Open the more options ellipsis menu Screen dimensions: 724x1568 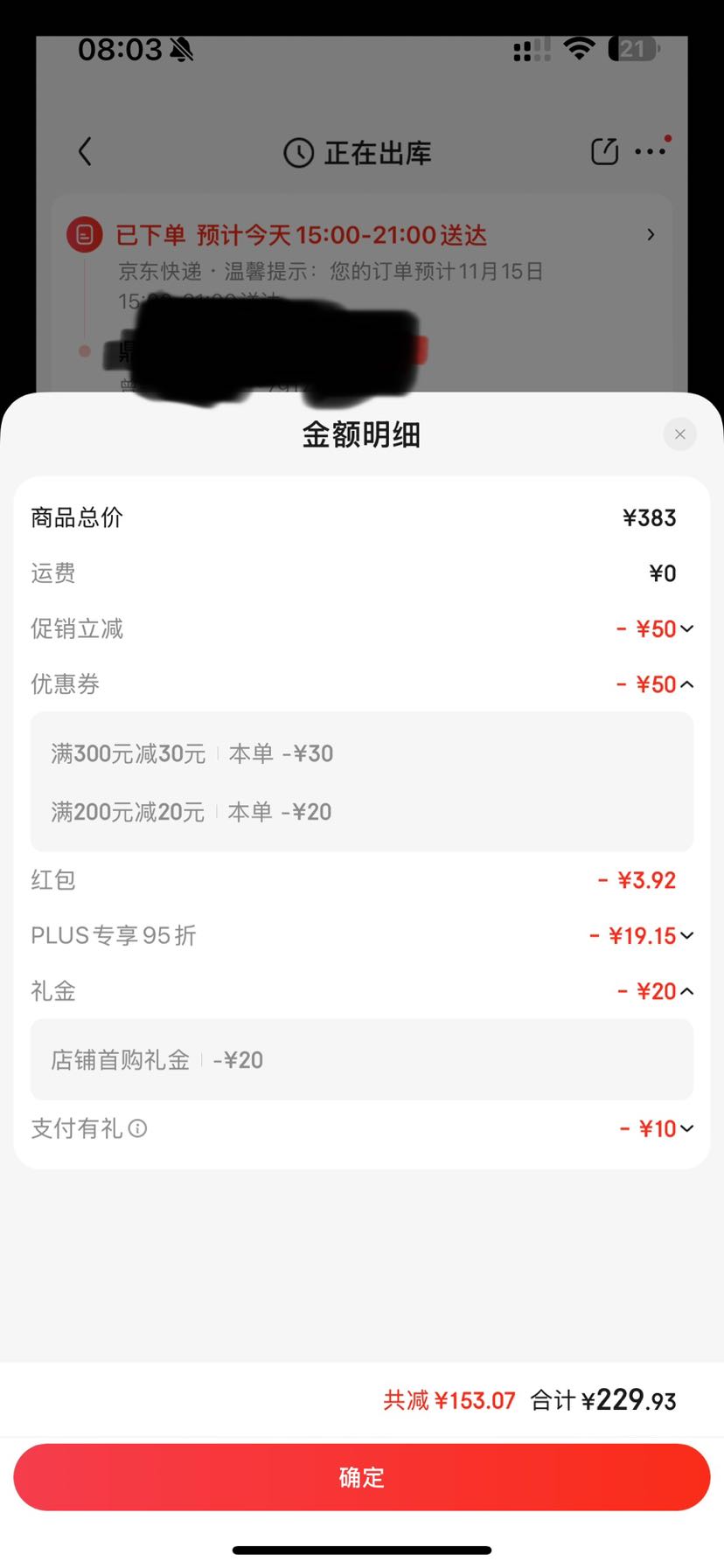pyautogui.click(x=651, y=151)
